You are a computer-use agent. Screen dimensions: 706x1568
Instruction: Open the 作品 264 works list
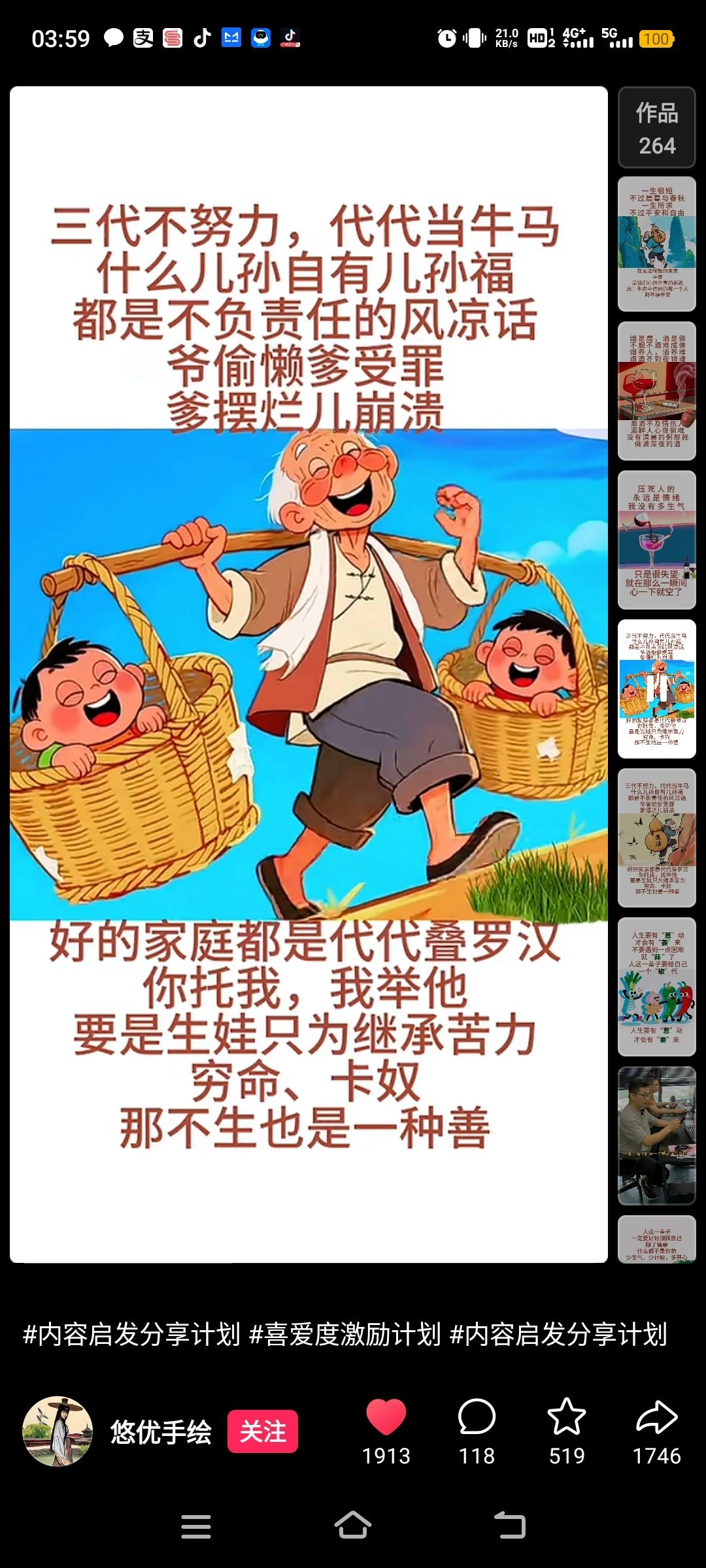(x=656, y=128)
